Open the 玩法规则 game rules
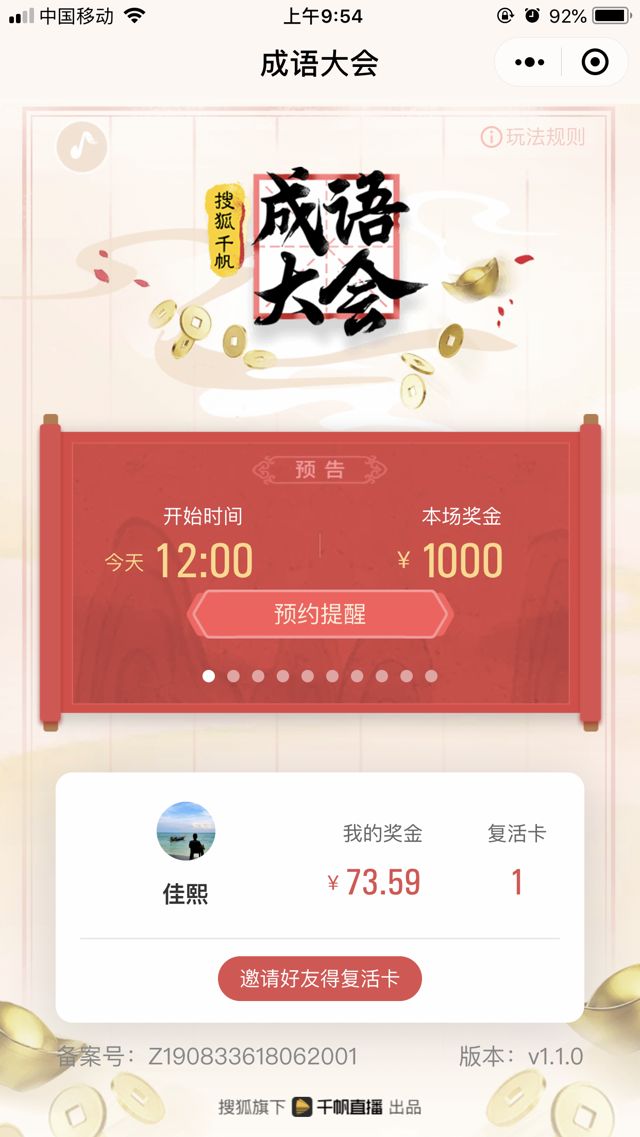Viewport: 640px width, 1137px height. click(x=533, y=137)
